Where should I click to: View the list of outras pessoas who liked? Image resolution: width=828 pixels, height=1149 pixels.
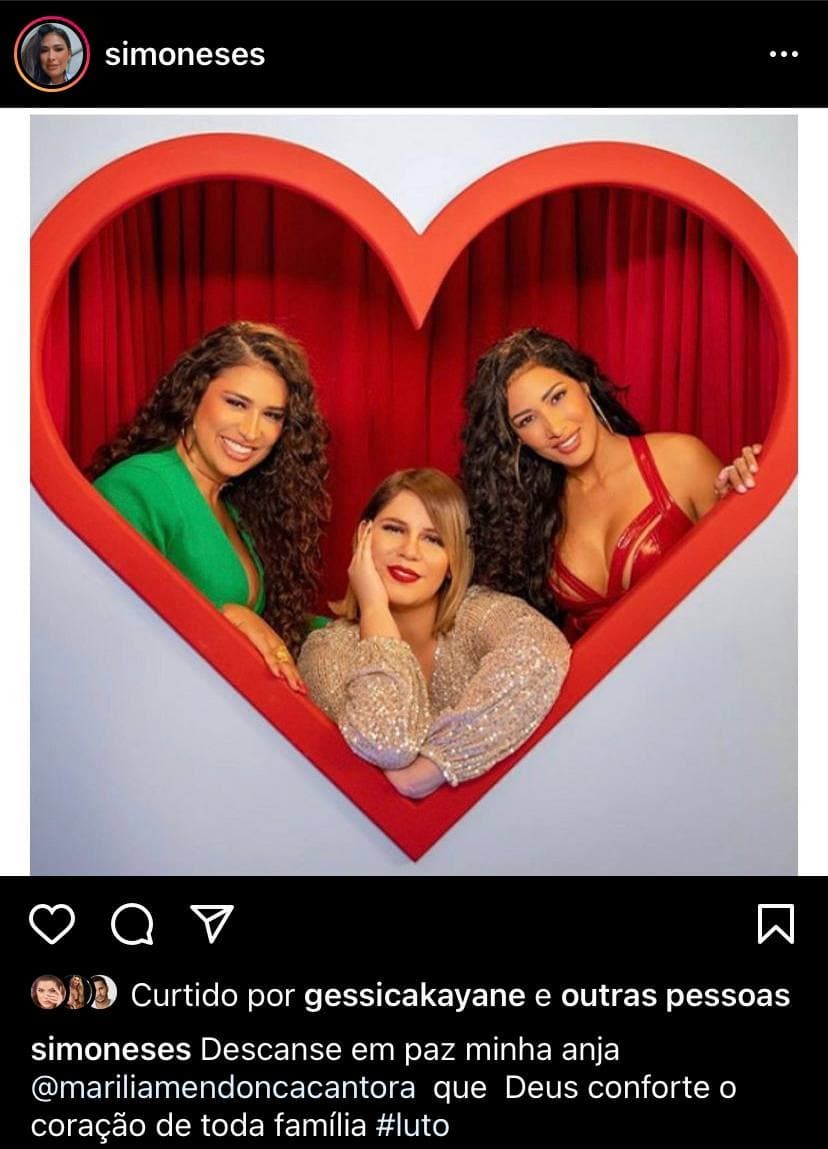675,995
